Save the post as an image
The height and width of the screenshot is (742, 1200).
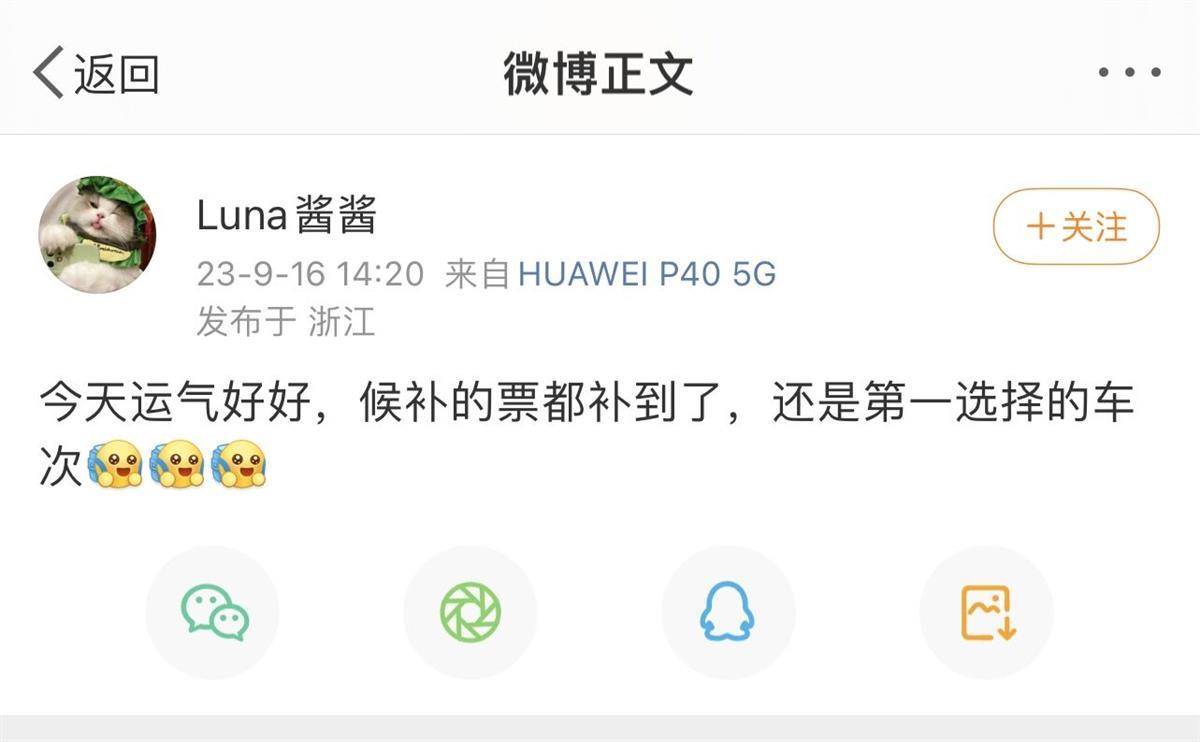click(x=987, y=612)
